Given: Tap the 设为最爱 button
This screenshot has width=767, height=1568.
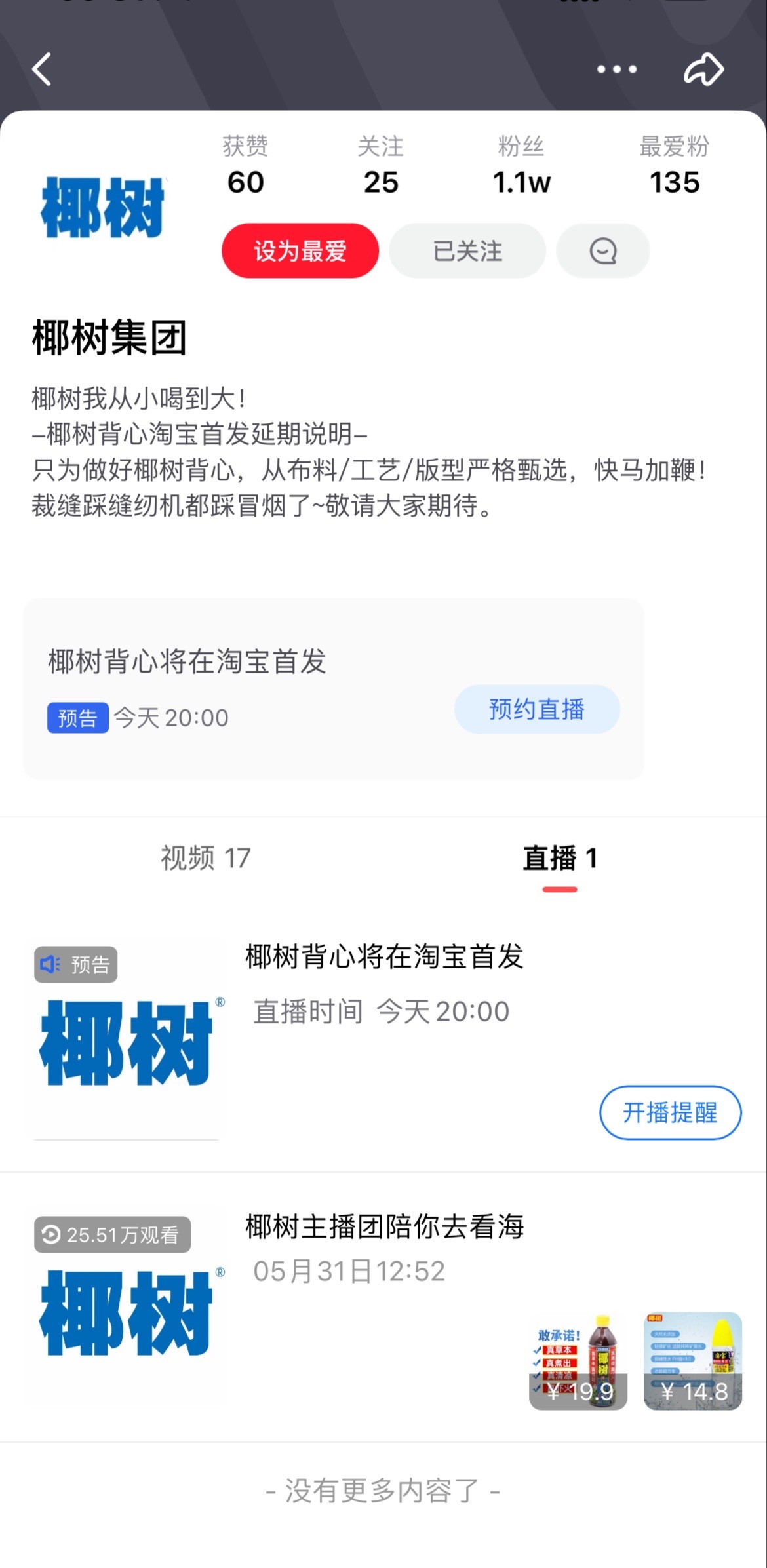Looking at the screenshot, I should pos(300,251).
